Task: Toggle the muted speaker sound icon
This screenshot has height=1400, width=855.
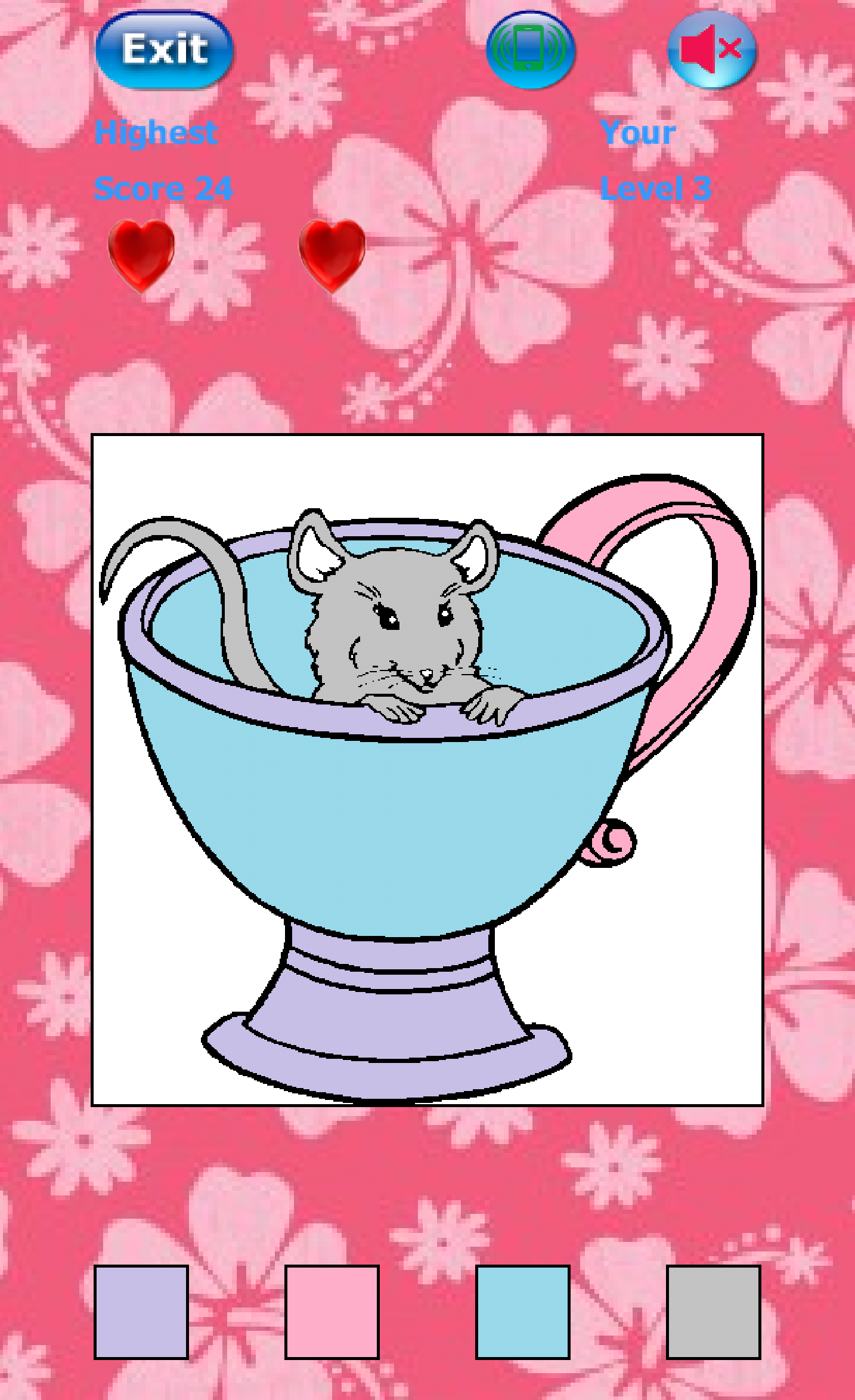Action: click(712, 50)
